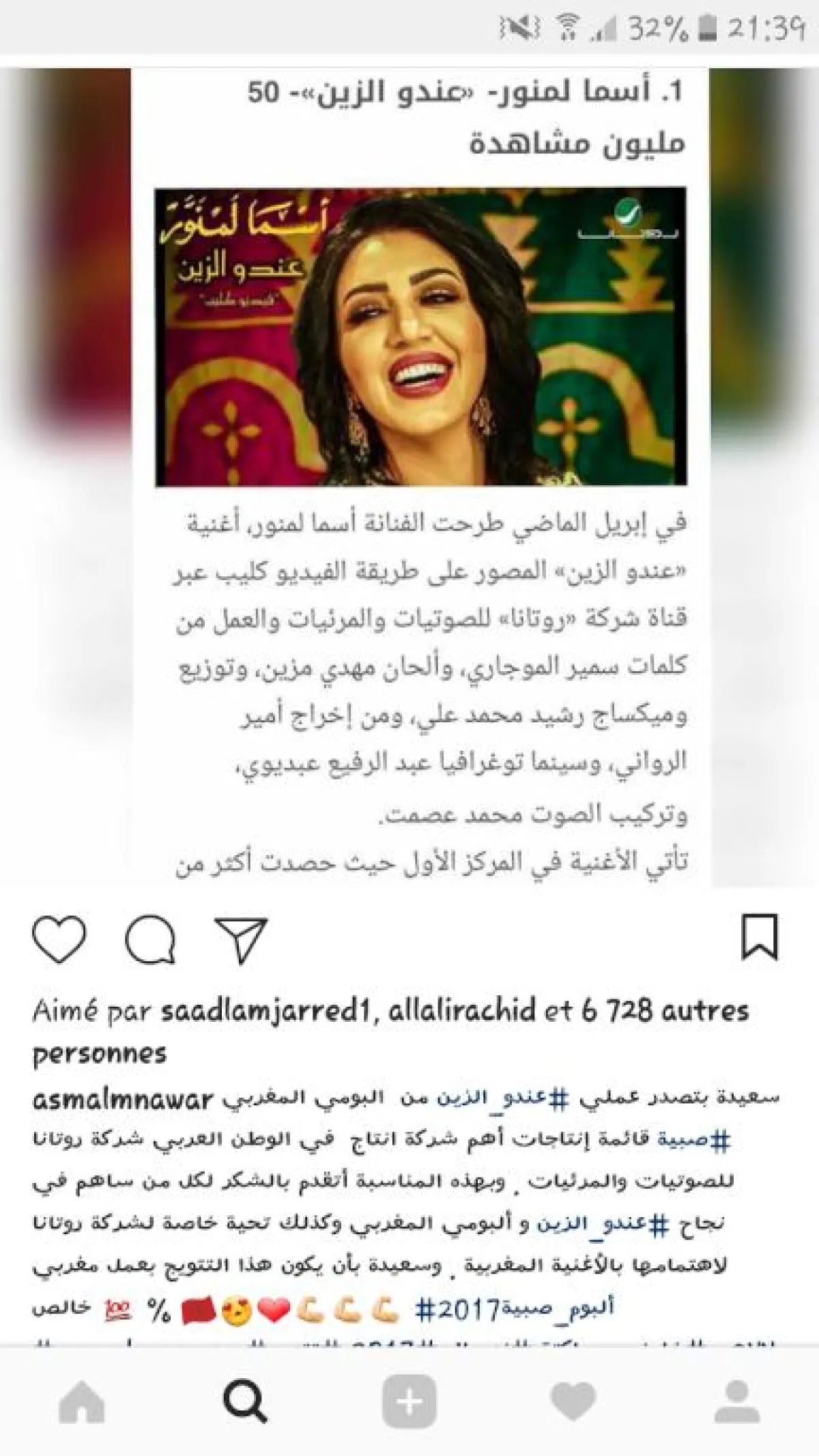Image resolution: width=819 pixels, height=1456 pixels.
Task: Open the Activity heart tab
Action: click(x=574, y=1403)
